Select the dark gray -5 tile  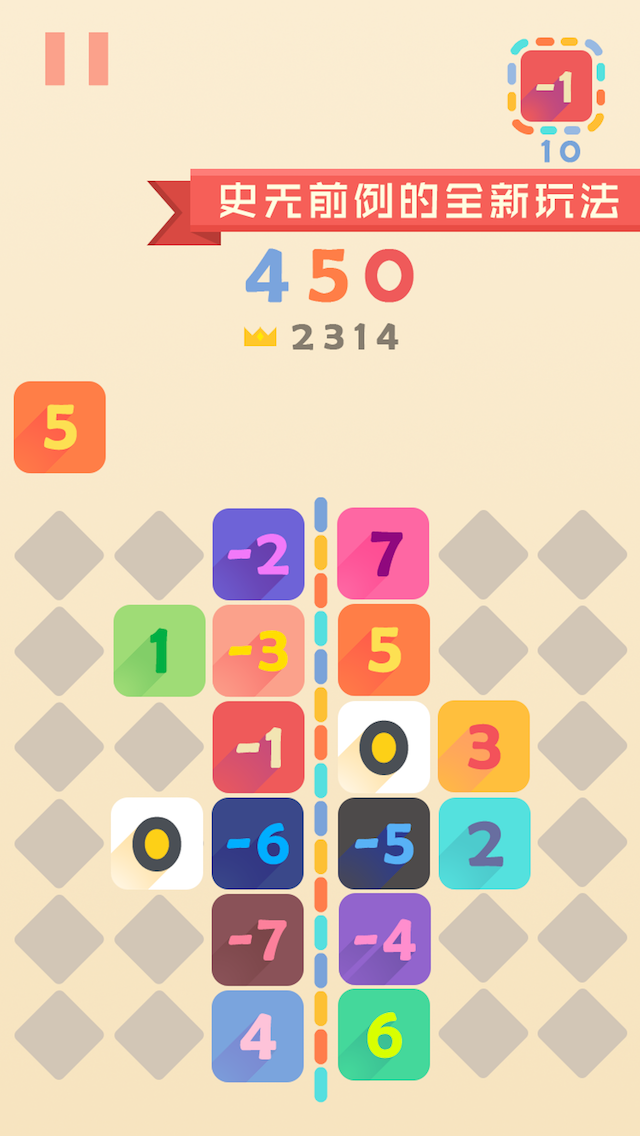(384, 844)
